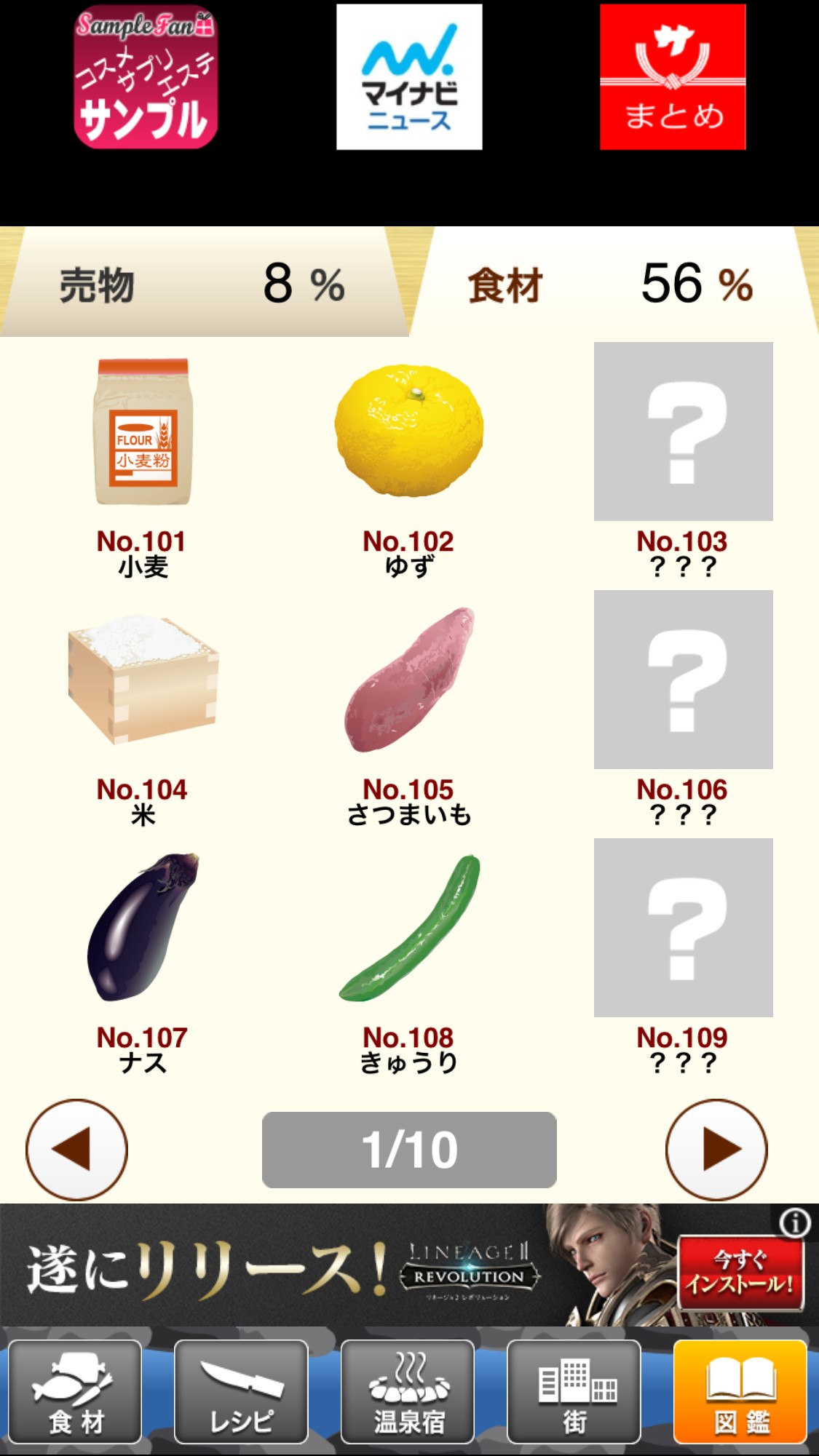This screenshot has width=819, height=1456.
Task: Go to the previous encyclopedia page
Action: point(76,1150)
